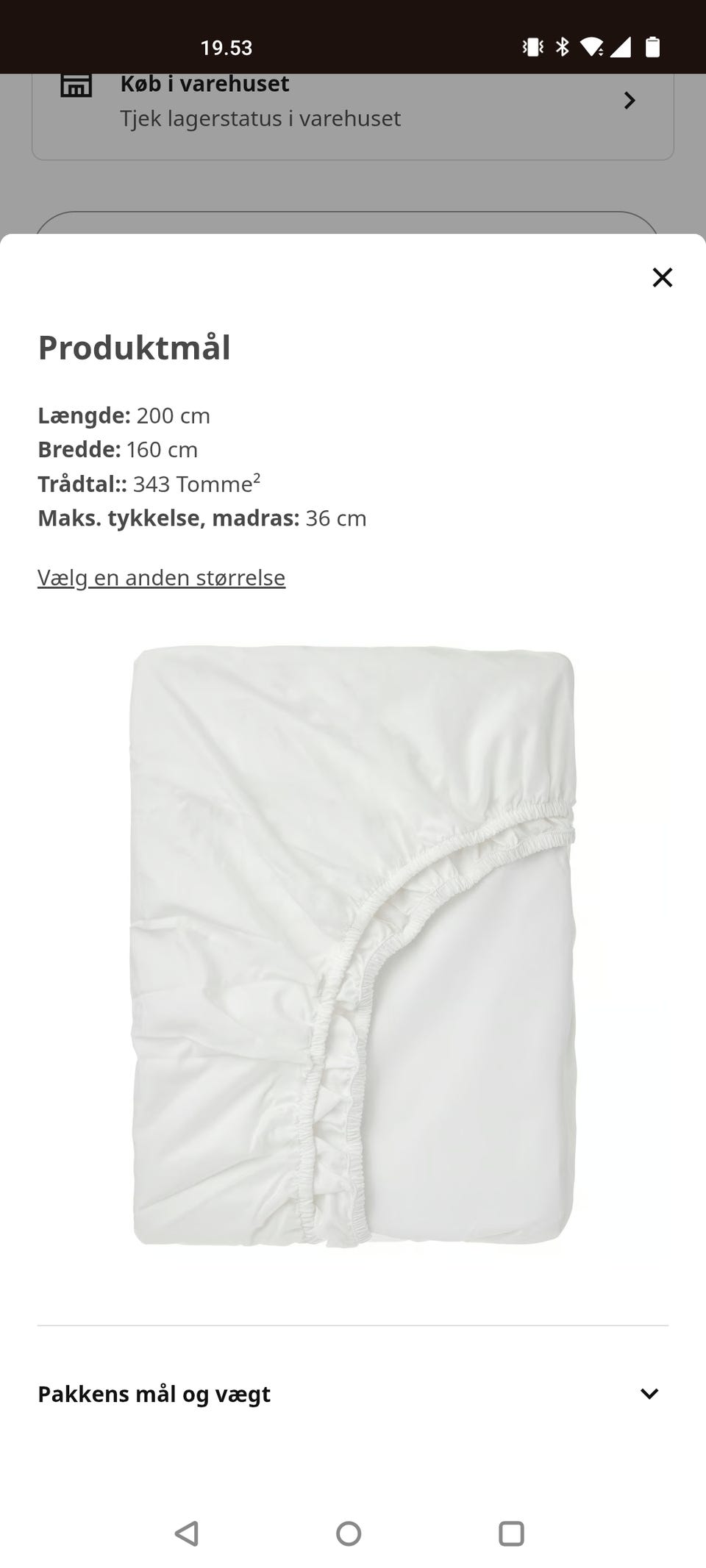Tap the mobile signal icon in status bar
This screenshot has width=706, height=1568.
pyautogui.click(x=624, y=48)
